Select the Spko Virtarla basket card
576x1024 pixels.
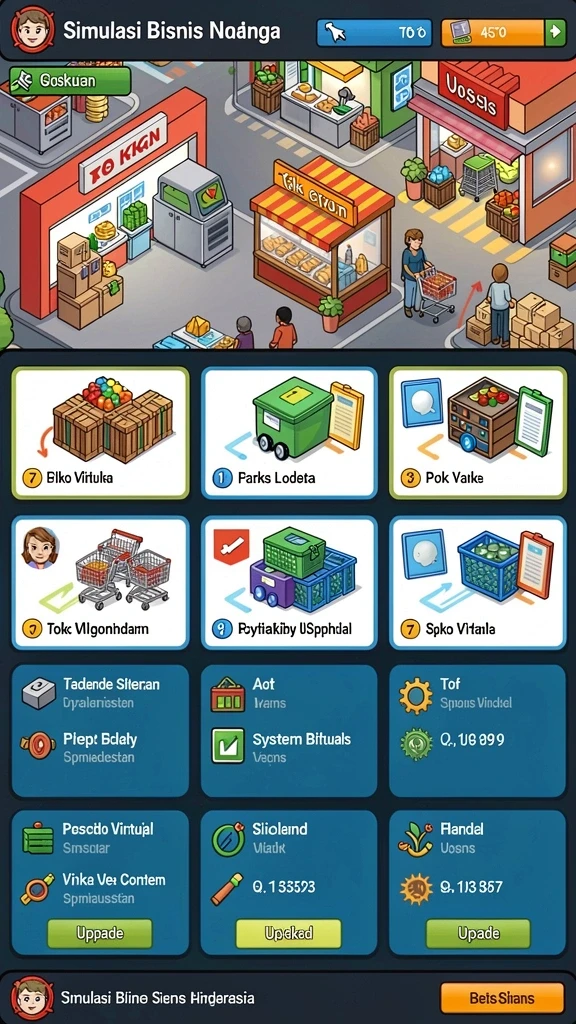[x=477, y=583]
